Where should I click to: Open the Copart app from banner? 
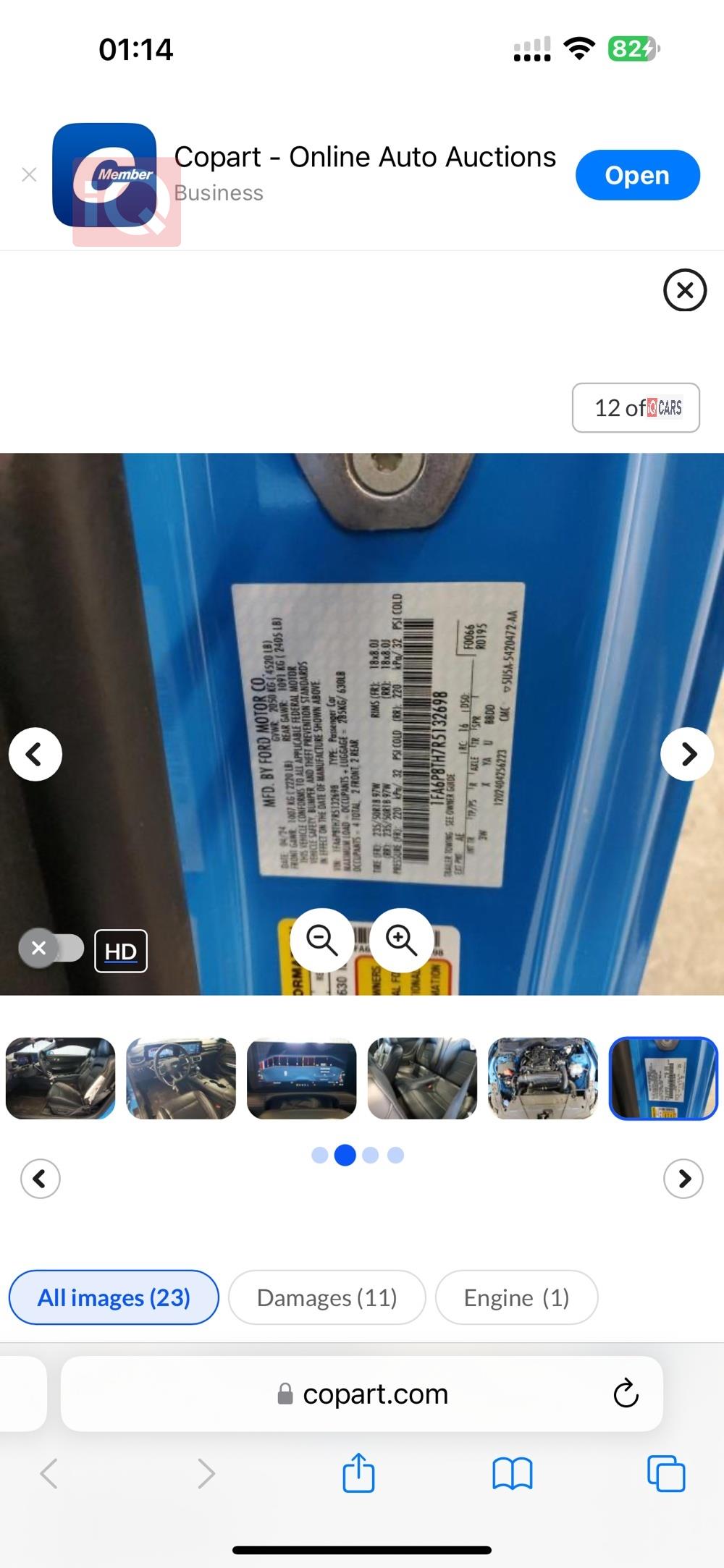pos(637,175)
